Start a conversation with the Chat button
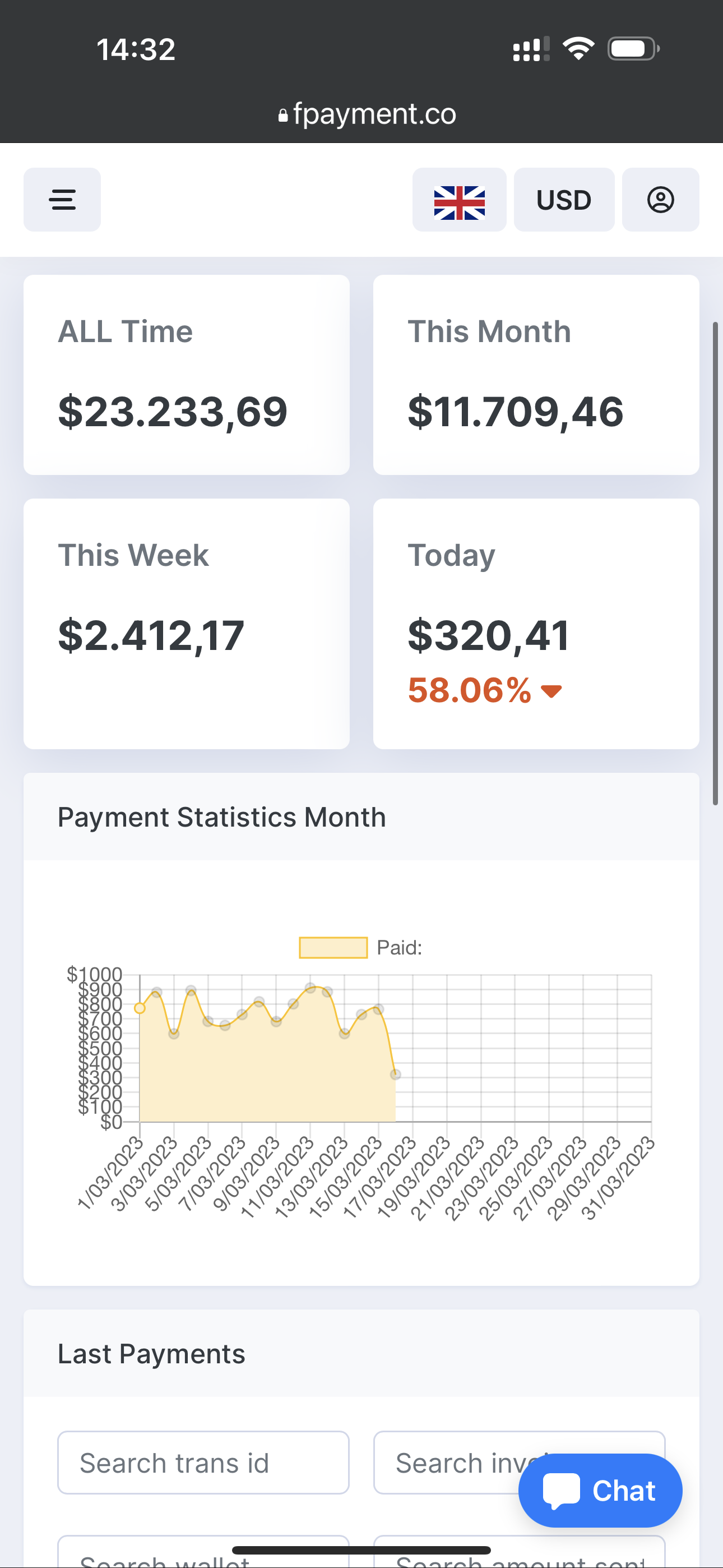 pos(600,1490)
